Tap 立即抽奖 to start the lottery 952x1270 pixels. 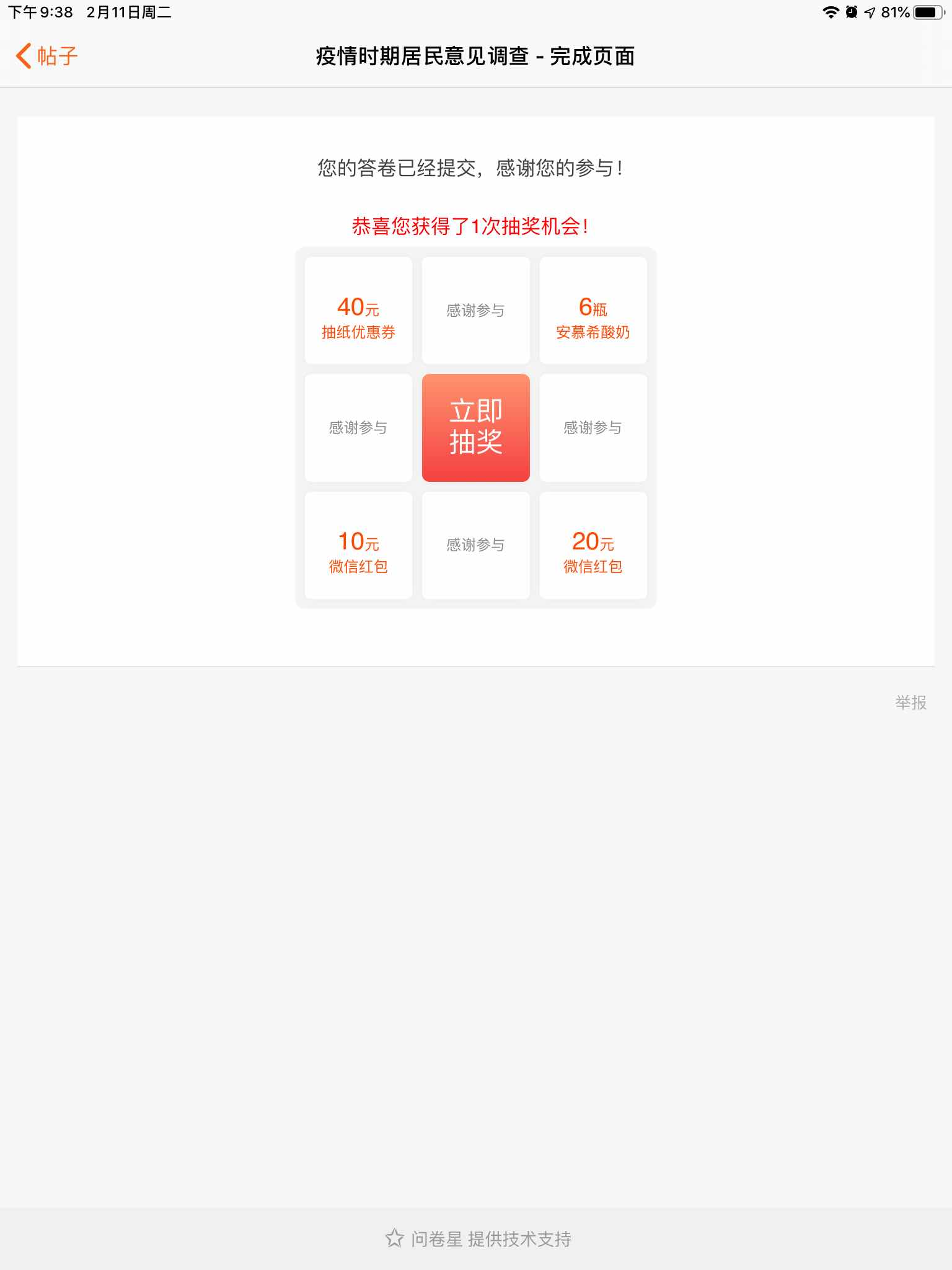475,427
